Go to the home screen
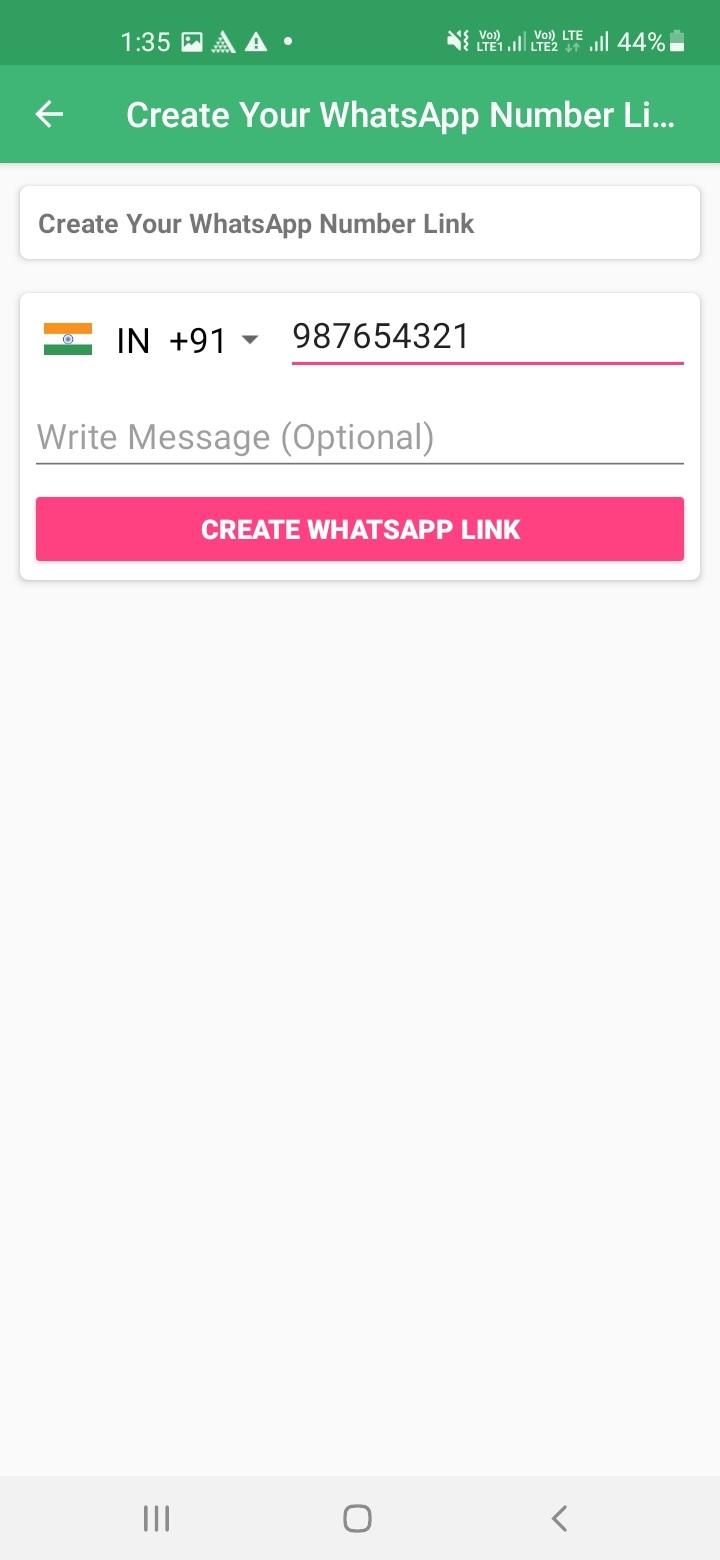The width and height of the screenshot is (720, 1560). tap(358, 1518)
